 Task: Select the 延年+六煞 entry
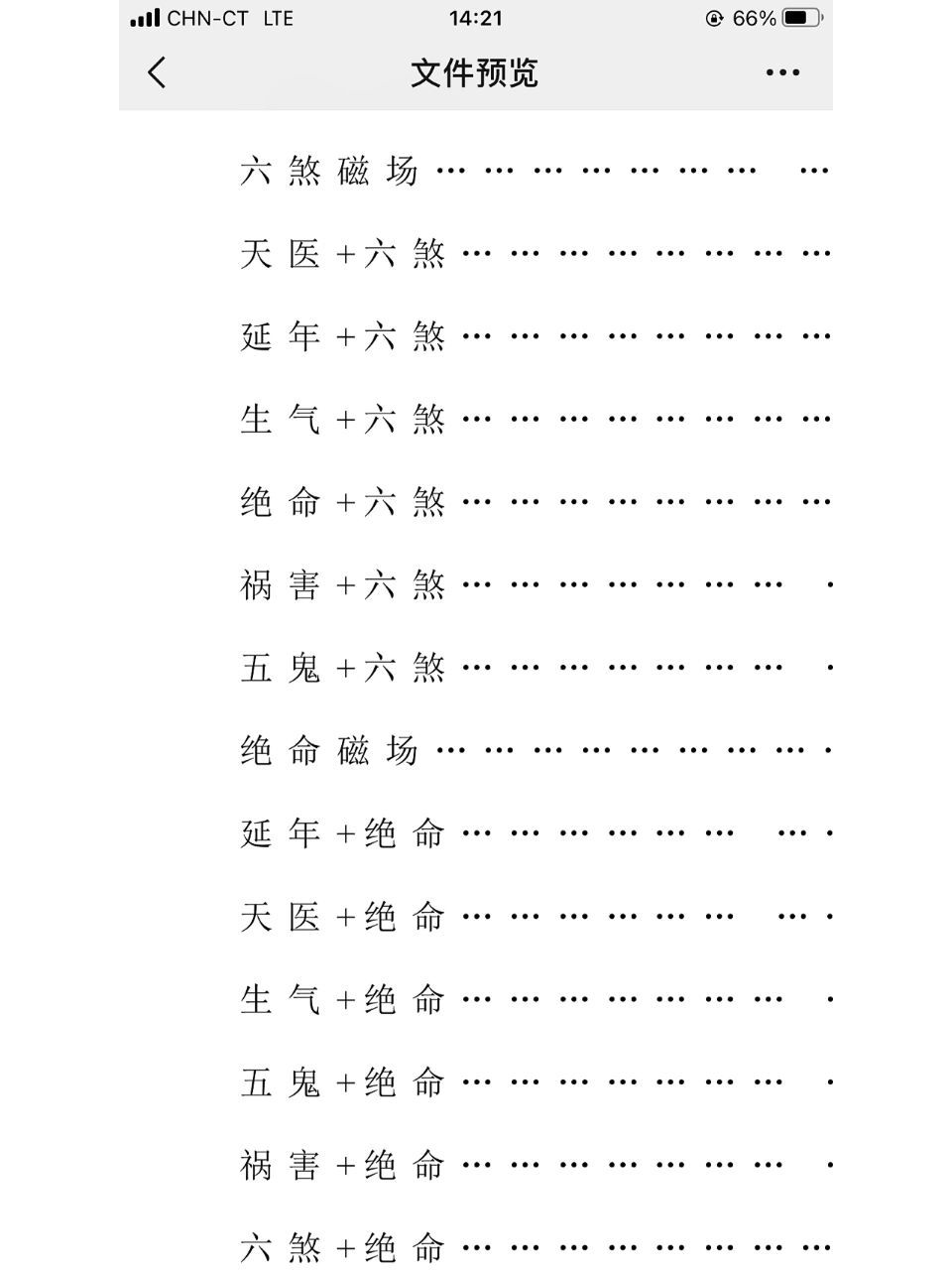[x=342, y=336]
